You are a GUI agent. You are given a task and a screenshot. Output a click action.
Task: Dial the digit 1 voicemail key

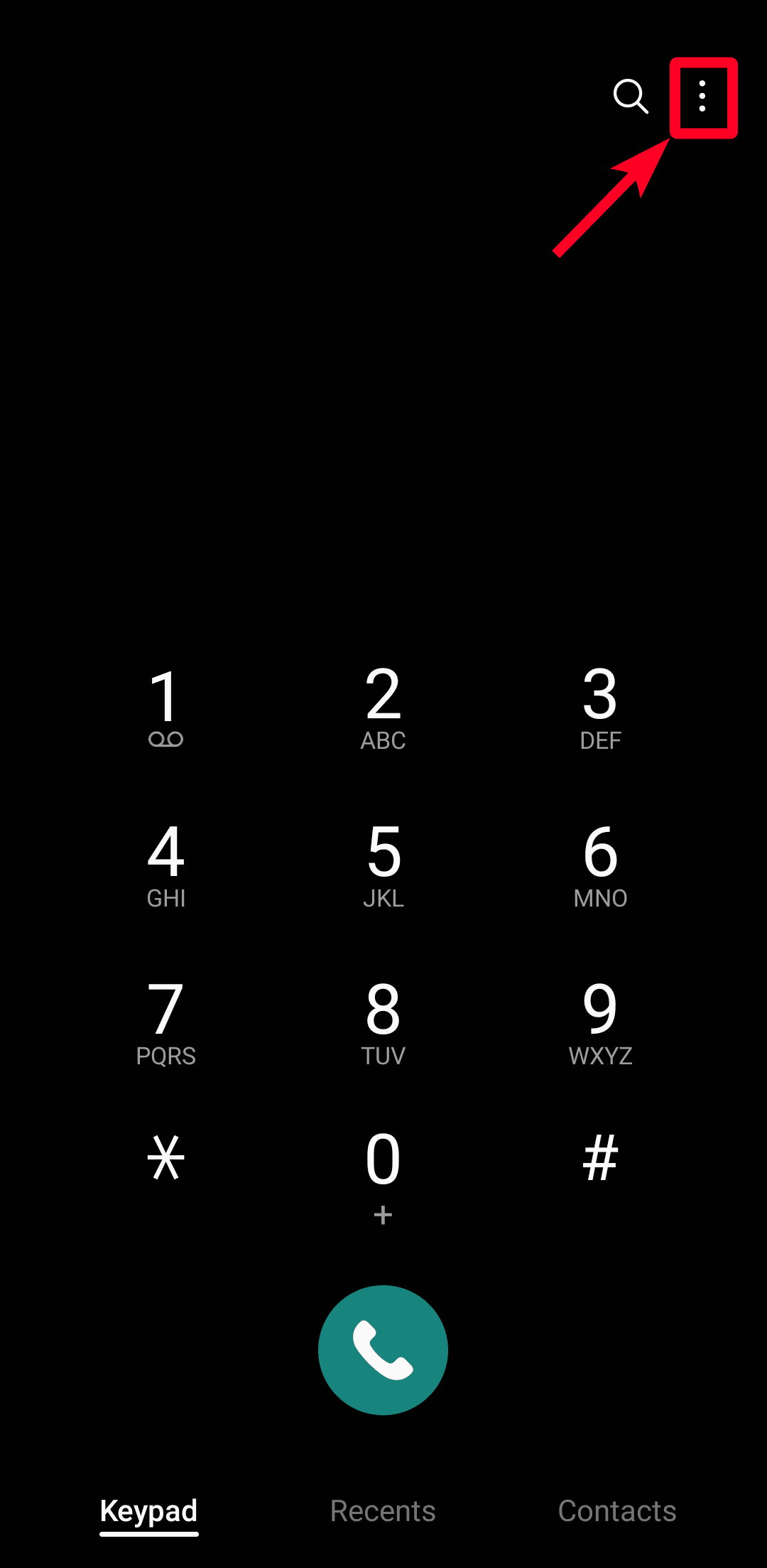coord(165,708)
